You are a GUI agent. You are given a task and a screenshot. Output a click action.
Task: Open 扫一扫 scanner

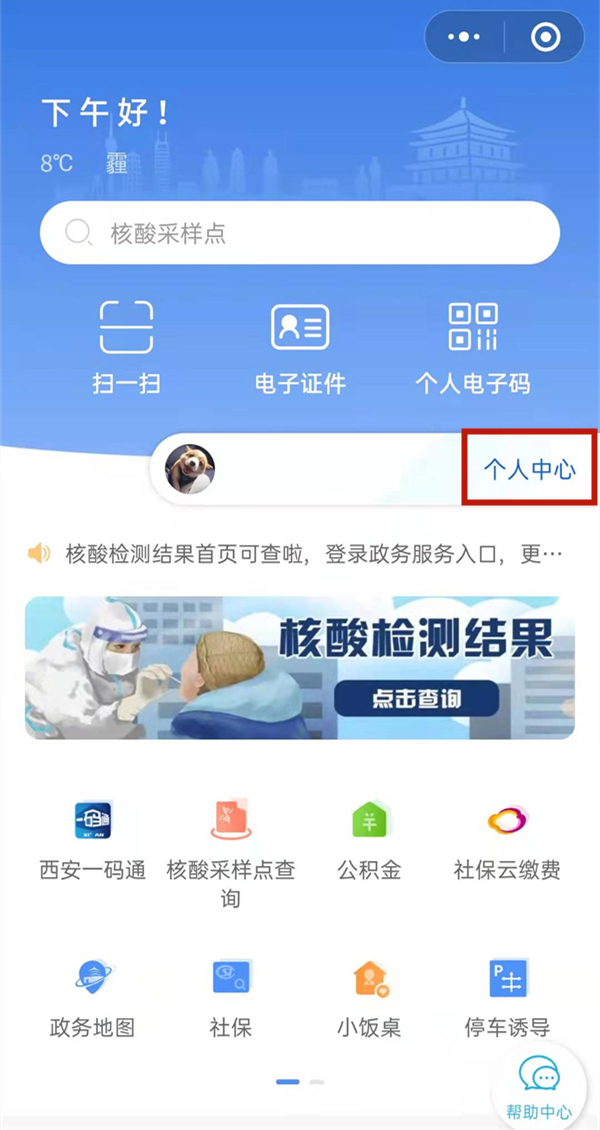tap(126, 347)
